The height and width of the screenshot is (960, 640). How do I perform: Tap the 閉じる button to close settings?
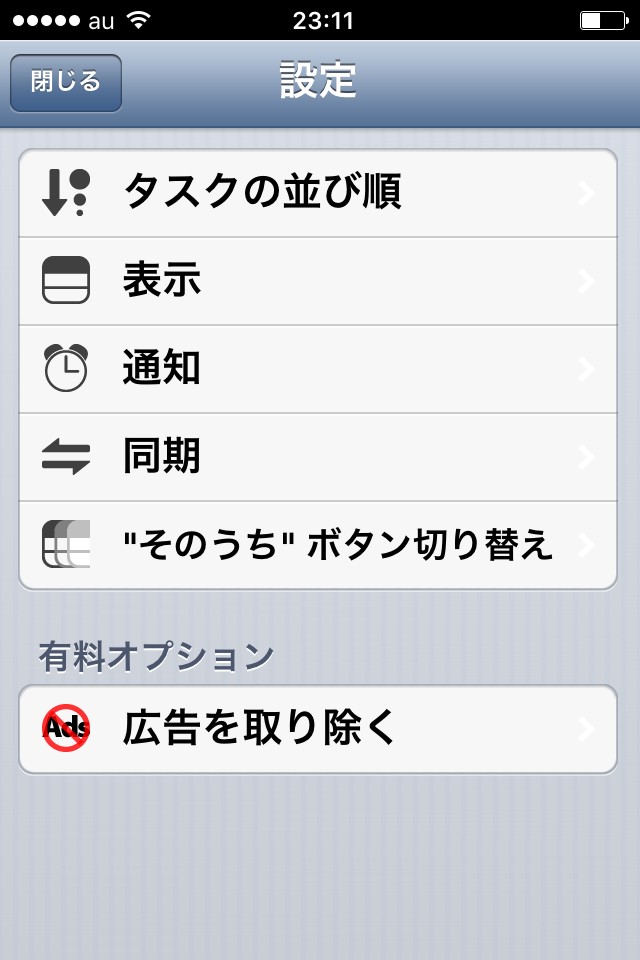coord(66,83)
